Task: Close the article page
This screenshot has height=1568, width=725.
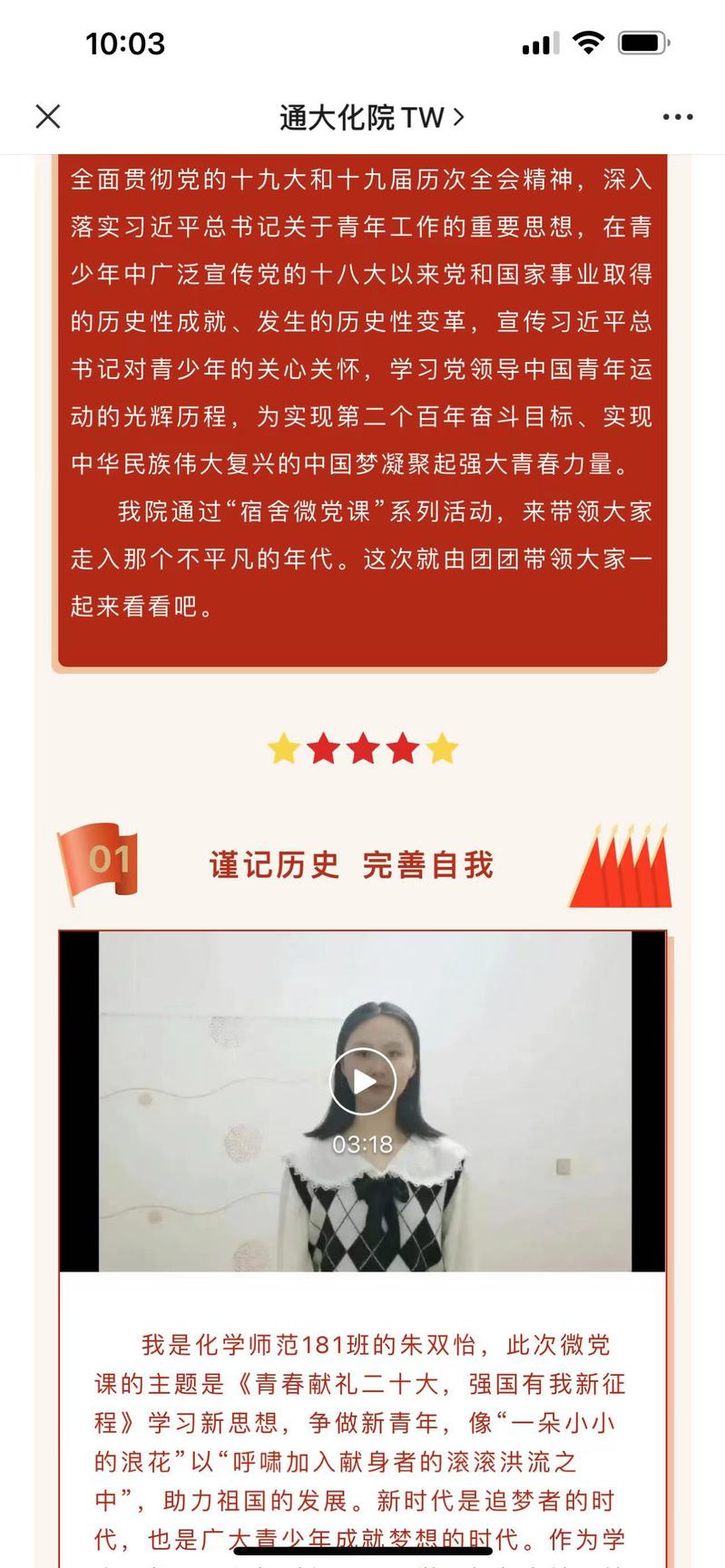Action: pos(48,117)
